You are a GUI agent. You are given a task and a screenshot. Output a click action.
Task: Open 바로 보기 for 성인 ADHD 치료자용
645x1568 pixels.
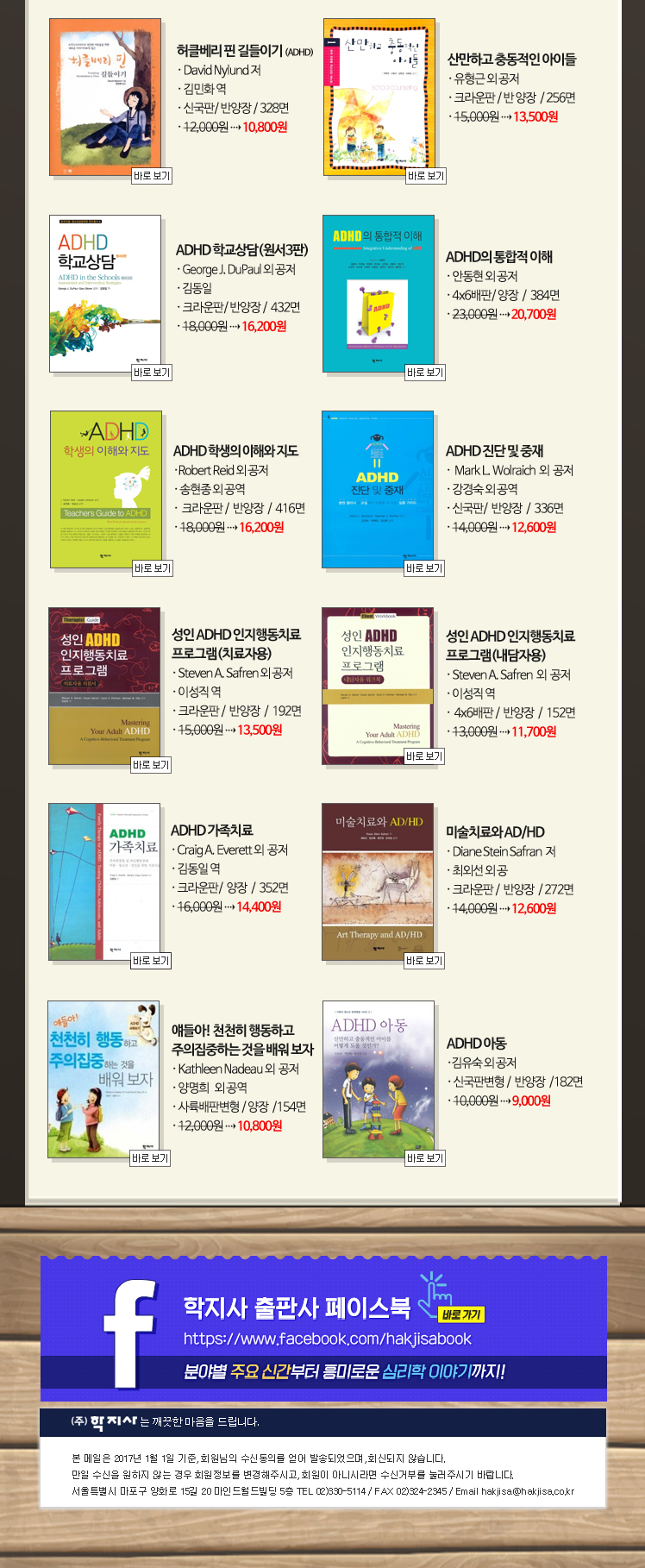tap(151, 765)
